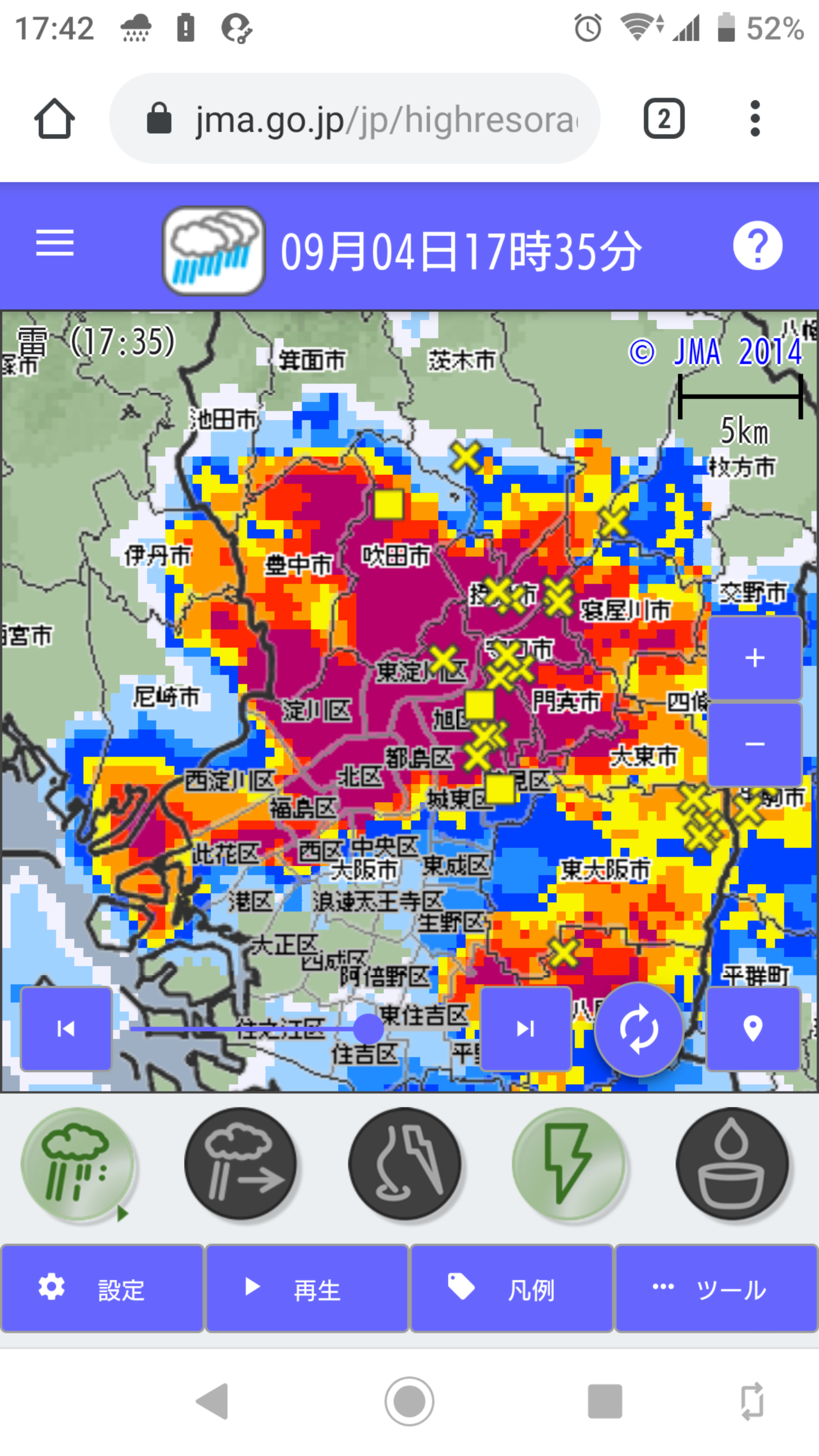819x1456 pixels.
Task: Toggle the rain gauge layer
Action: coord(732,1164)
